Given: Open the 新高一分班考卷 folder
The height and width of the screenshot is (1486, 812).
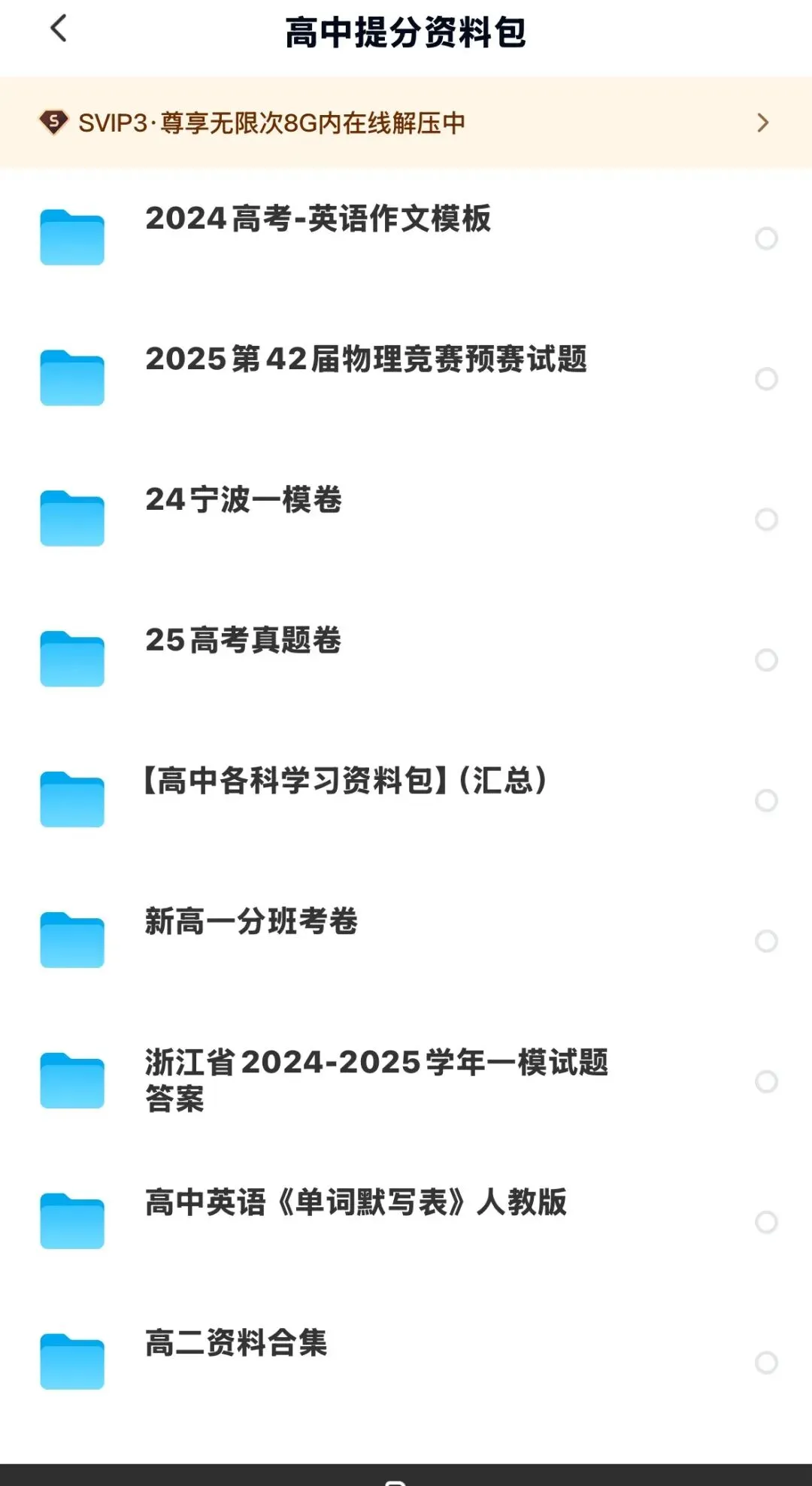Looking at the screenshot, I should (x=251, y=921).
